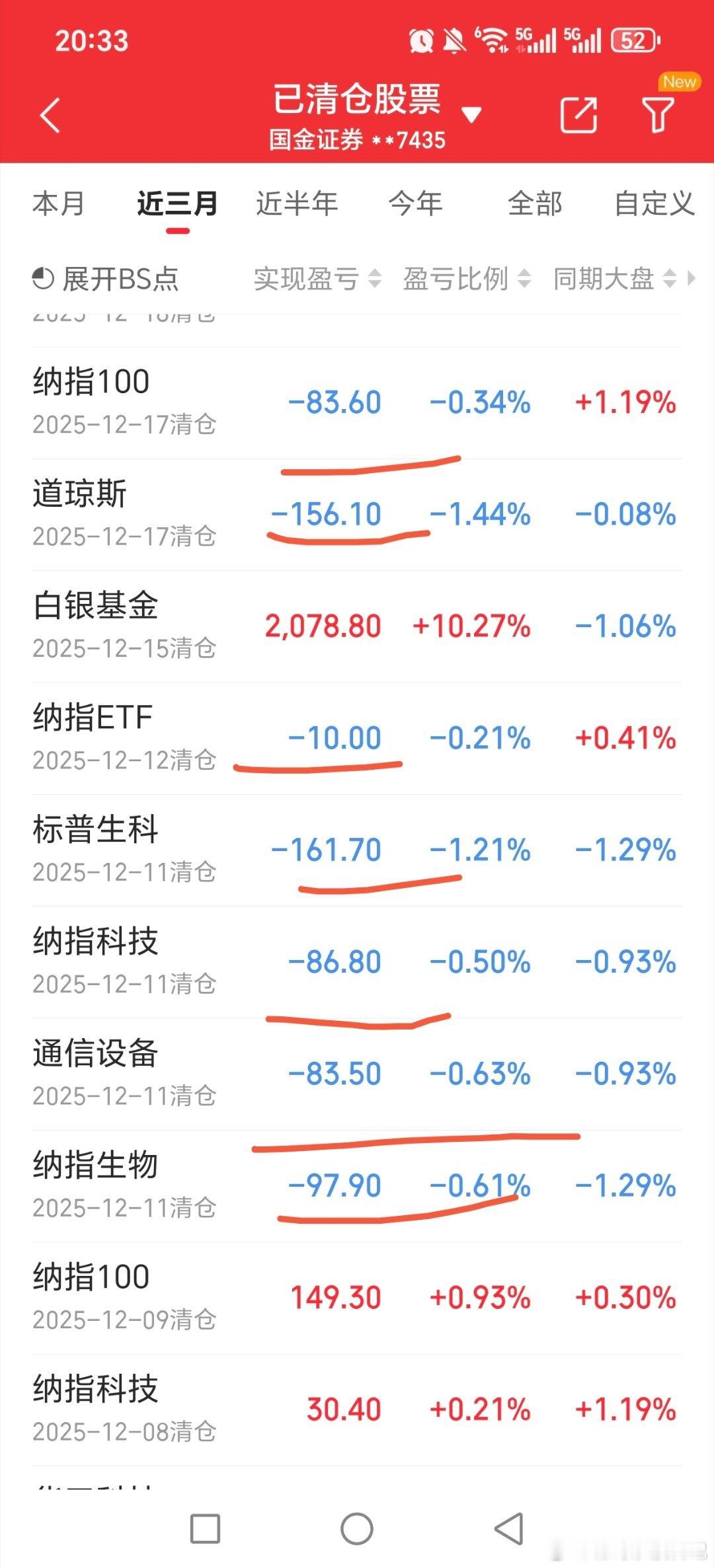Sort by 实现盈亏
714x1568 pixels.
pyautogui.click(x=317, y=279)
